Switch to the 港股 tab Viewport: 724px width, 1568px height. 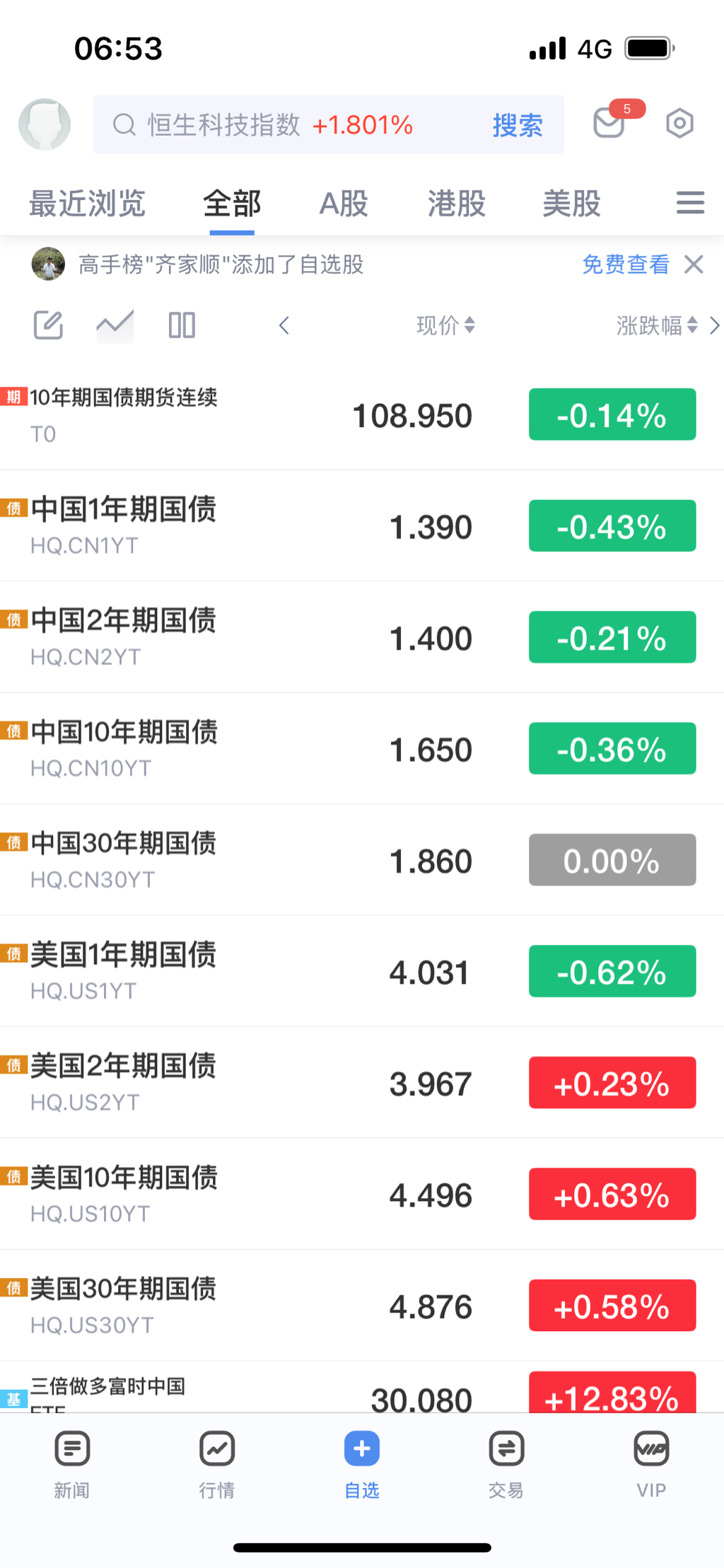(456, 204)
